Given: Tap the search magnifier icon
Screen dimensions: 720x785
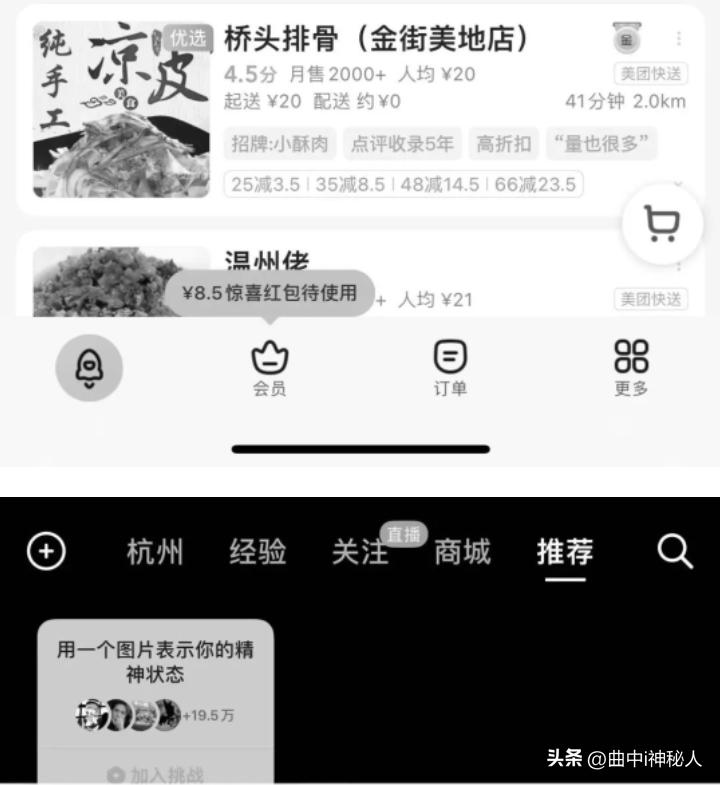Looking at the screenshot, I should pyautogui.click(x=676, y=548).
